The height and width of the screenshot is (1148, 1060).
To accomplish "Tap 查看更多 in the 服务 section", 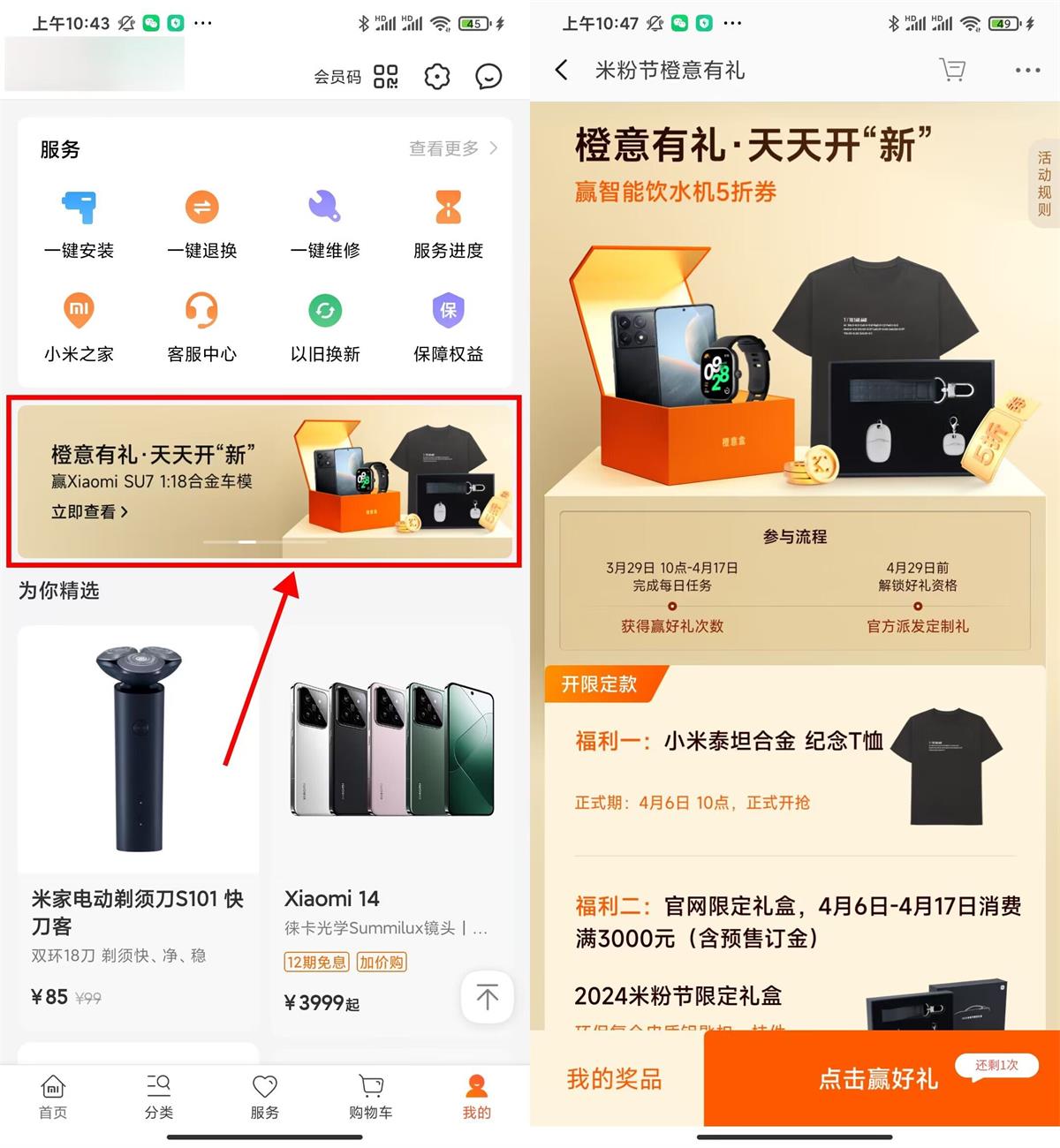I will click(453, 148).
